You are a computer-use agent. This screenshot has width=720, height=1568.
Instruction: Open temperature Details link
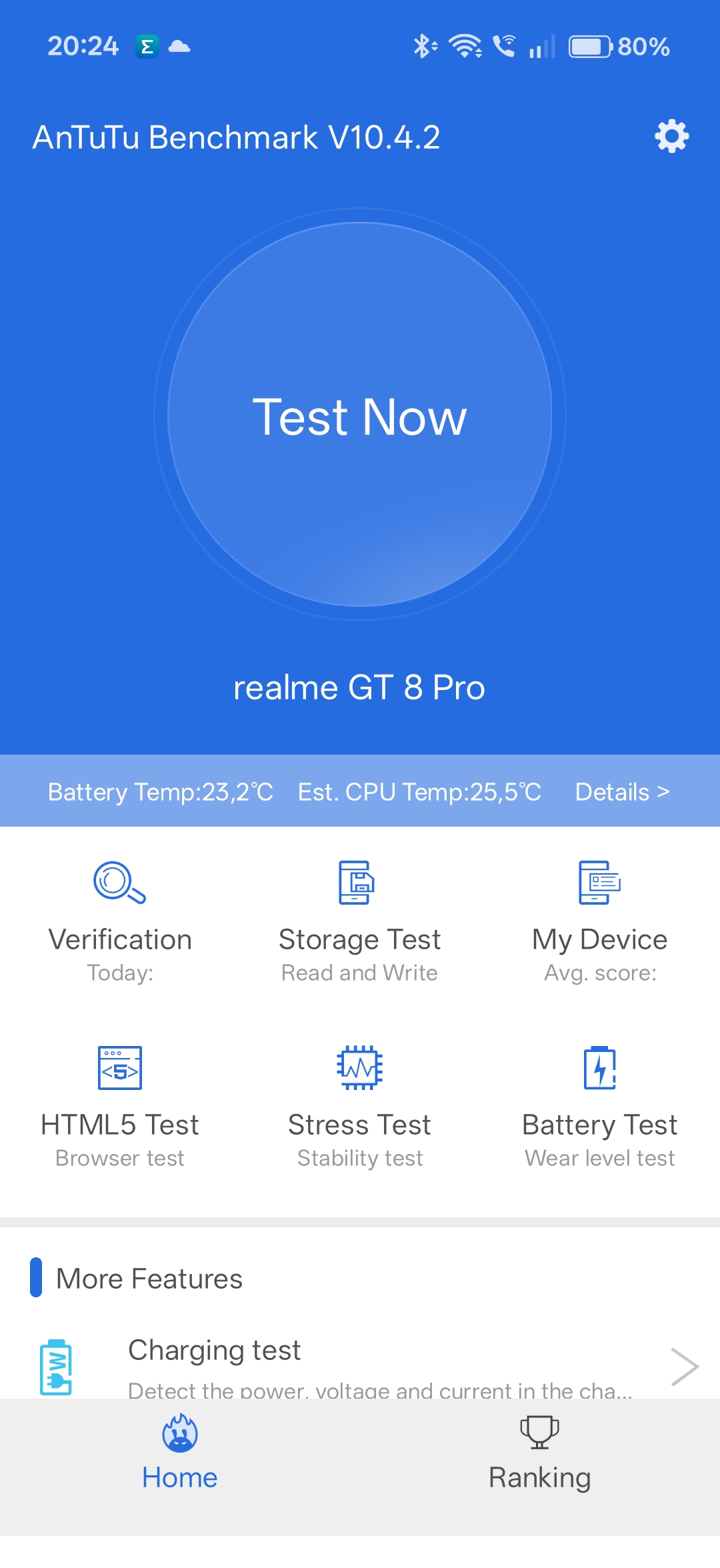point(622,792)
